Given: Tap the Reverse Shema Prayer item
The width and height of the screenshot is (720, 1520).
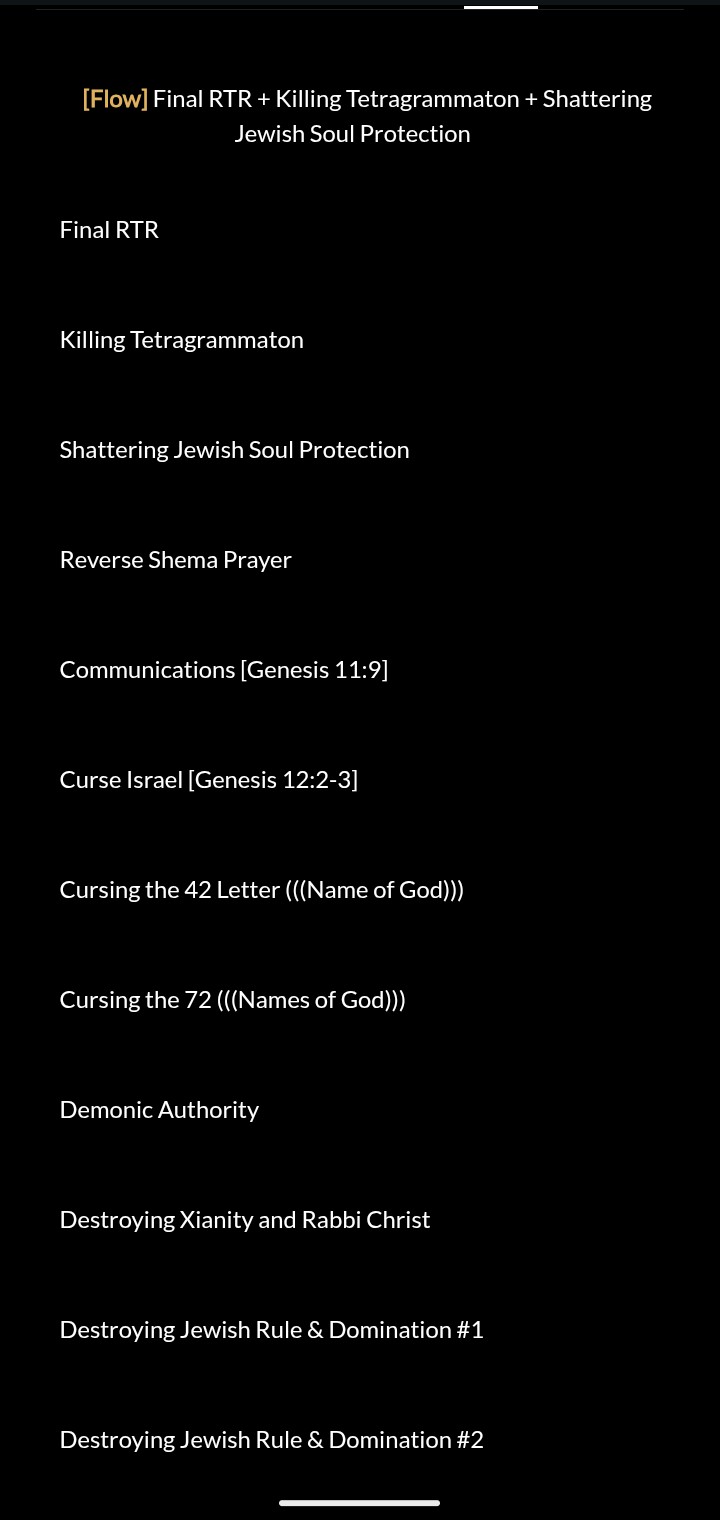Looking at the screenshot, I should pos(176,560).
